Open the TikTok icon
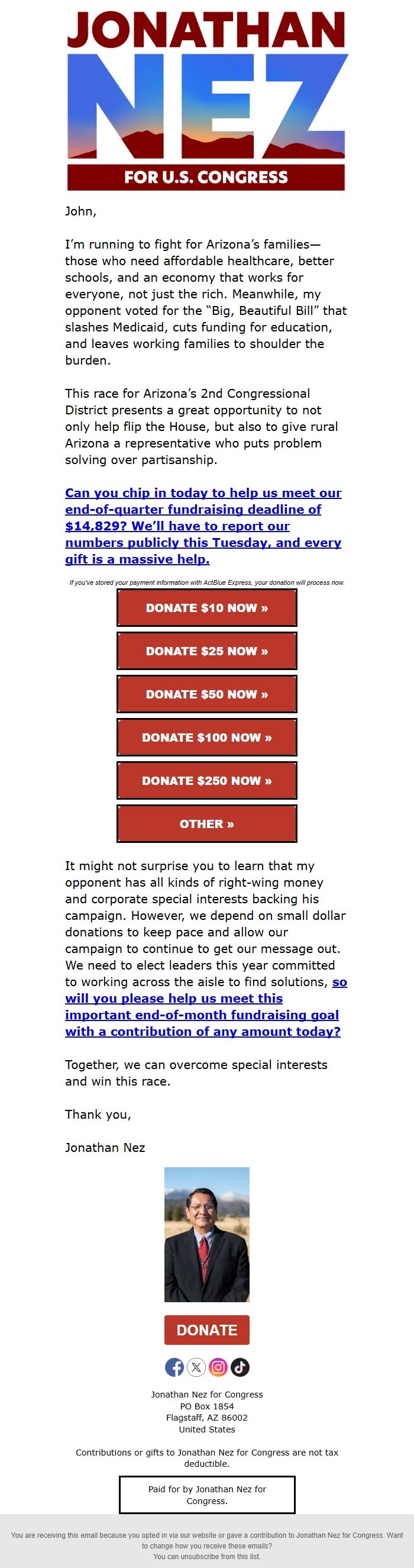Viewport: 414px width, 1568px height. (240, 1367)
